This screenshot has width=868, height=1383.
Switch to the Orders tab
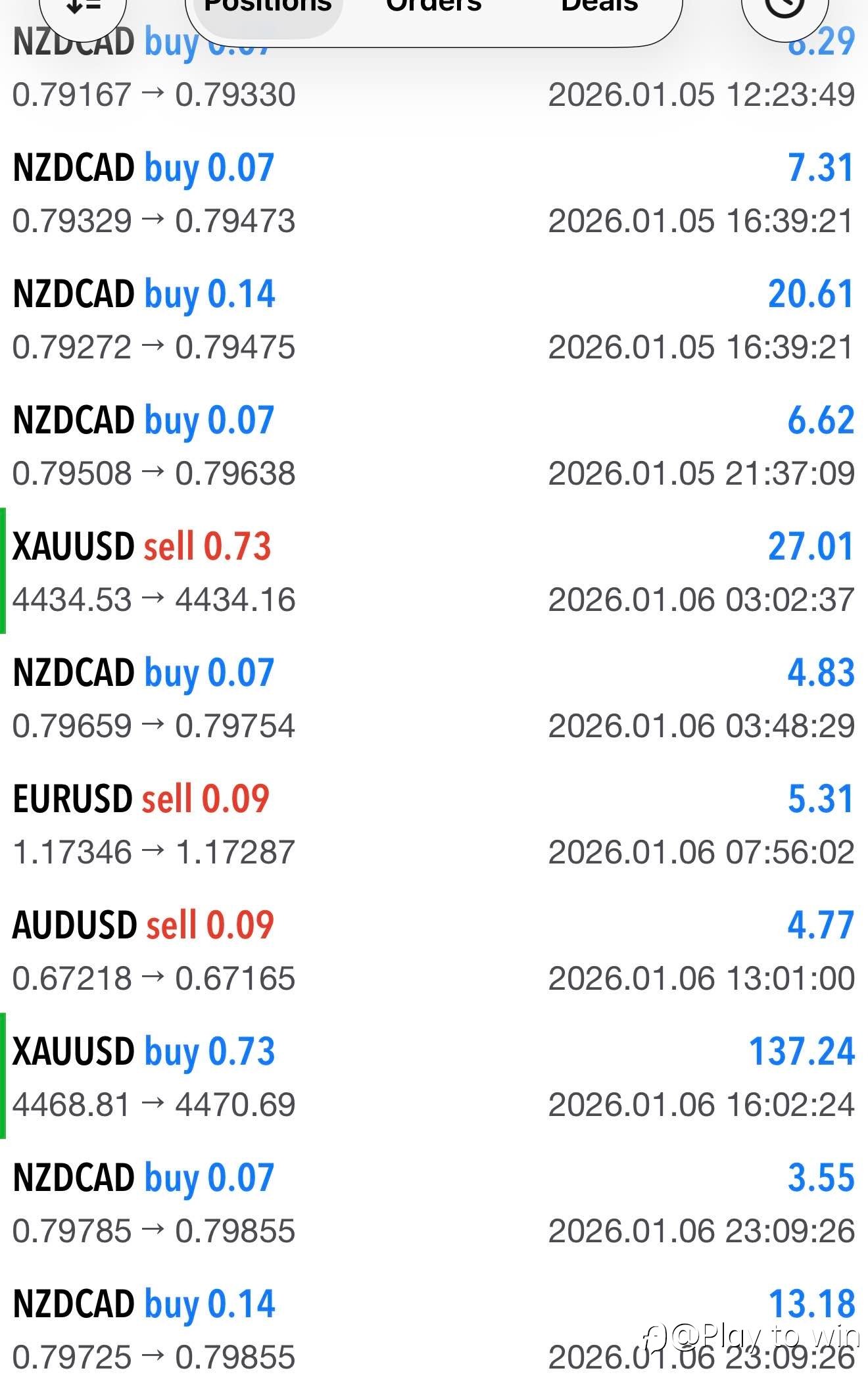pos(434,8)
